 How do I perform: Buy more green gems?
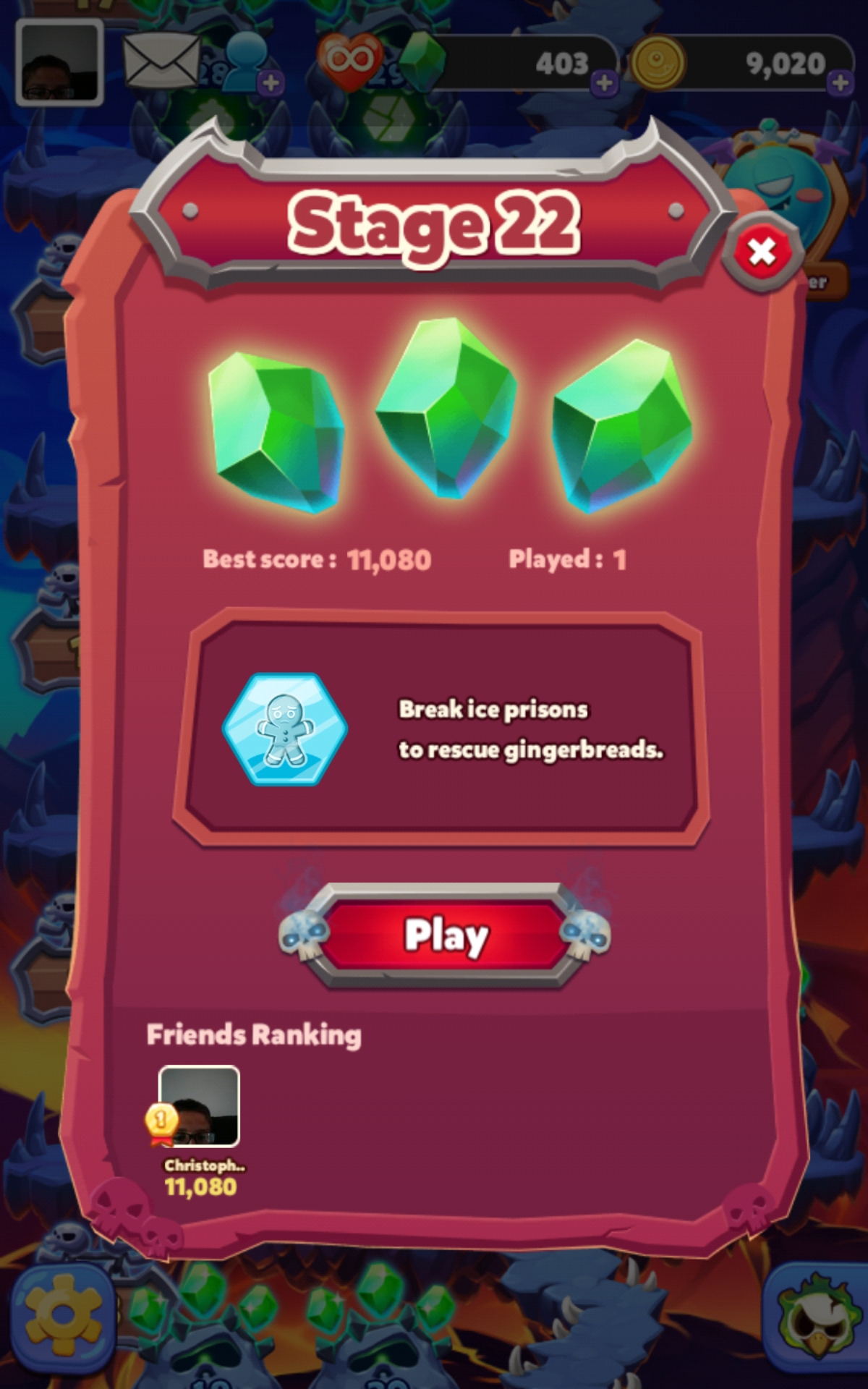604,82
